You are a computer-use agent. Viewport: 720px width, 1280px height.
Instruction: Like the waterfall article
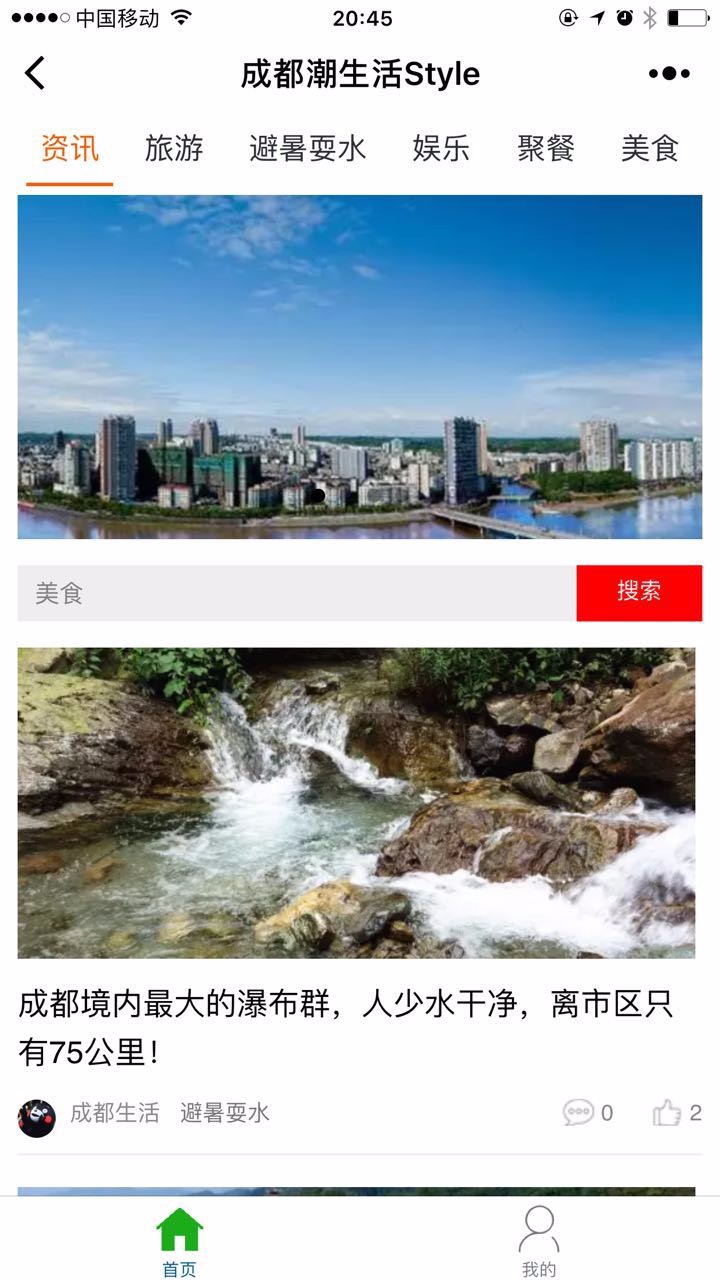click(x=677, y=1113)
